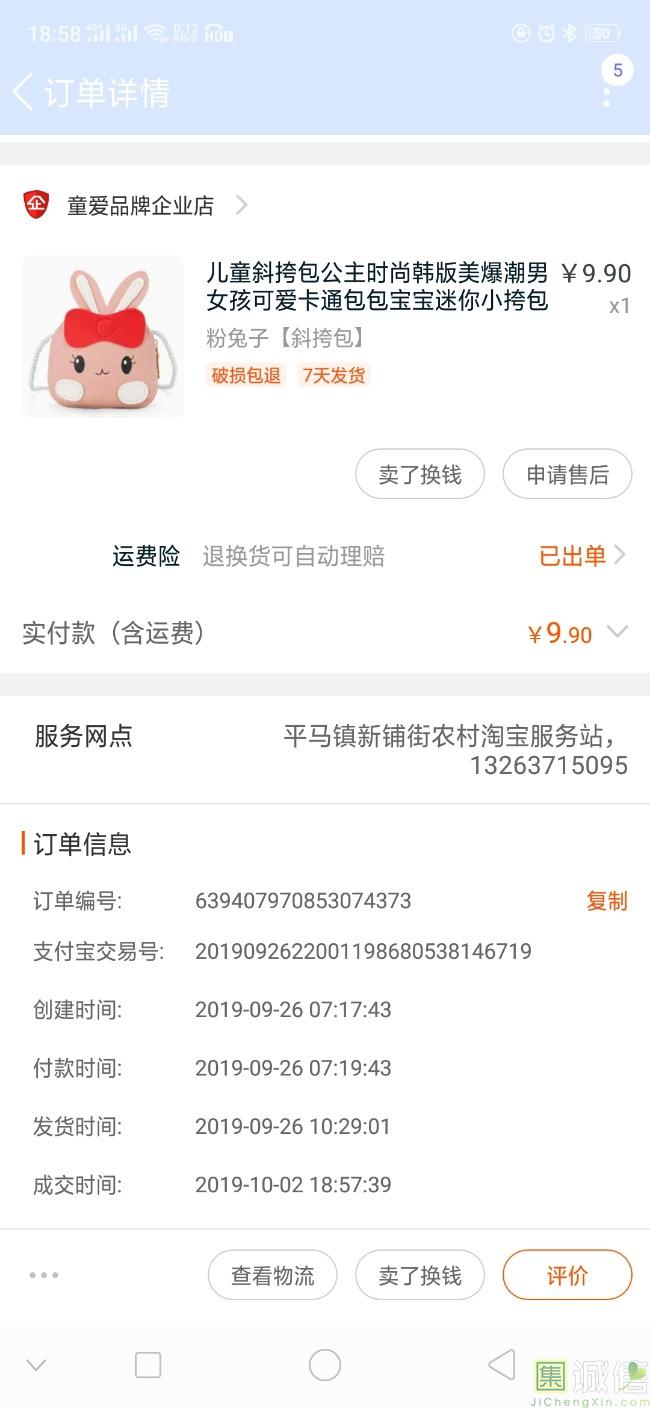This screenshot has height=1408, width=650.
Task: Open the 童爱品牌企业店 store page
Action: (x=140, y=206)
